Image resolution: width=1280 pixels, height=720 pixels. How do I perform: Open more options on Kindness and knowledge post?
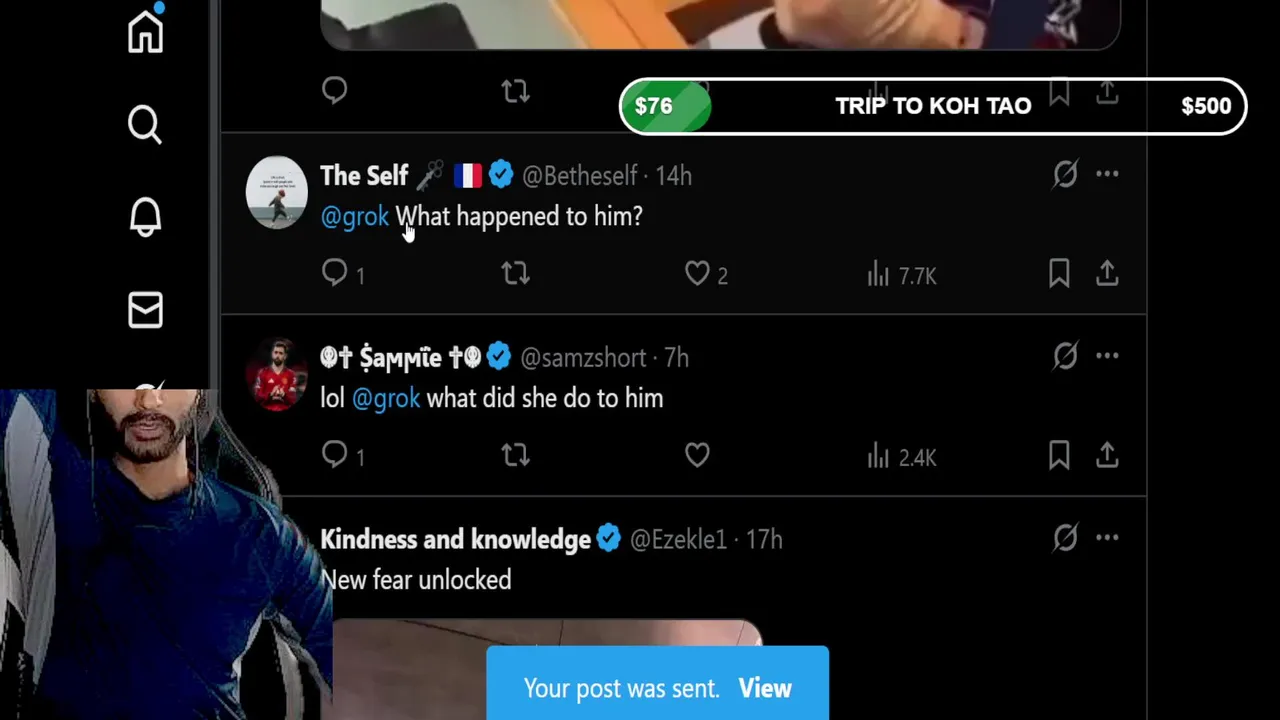pos(1107,538)
